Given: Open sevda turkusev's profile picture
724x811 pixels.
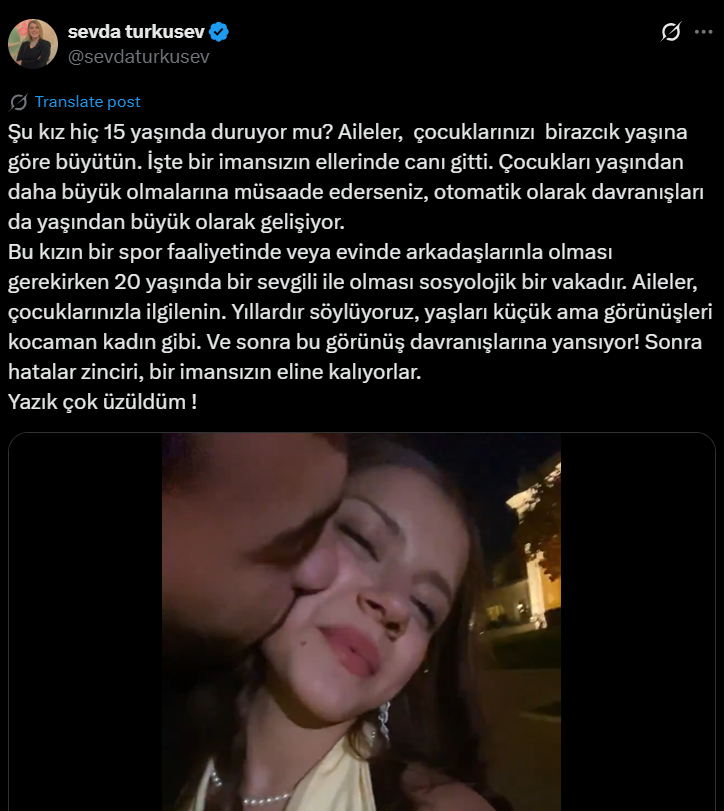Looking at the screenshot, I should point(33,44).
